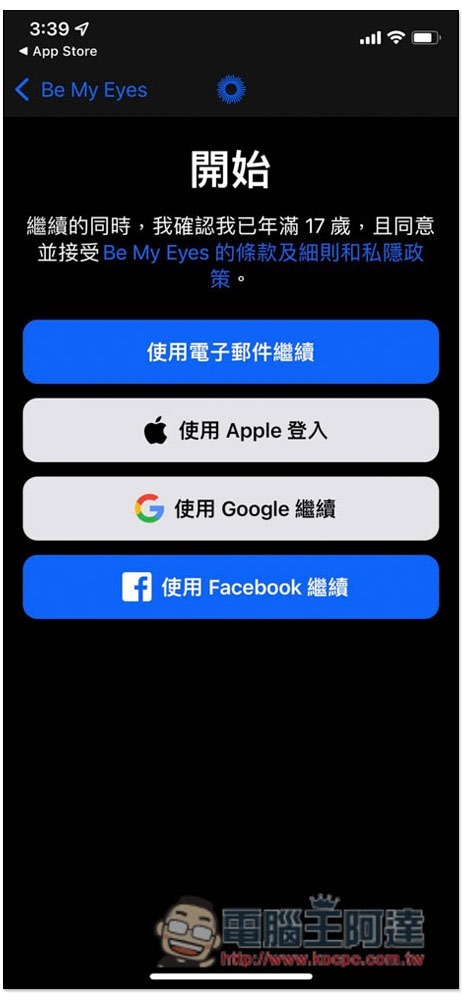Continue with Google account

pos(230,509)
